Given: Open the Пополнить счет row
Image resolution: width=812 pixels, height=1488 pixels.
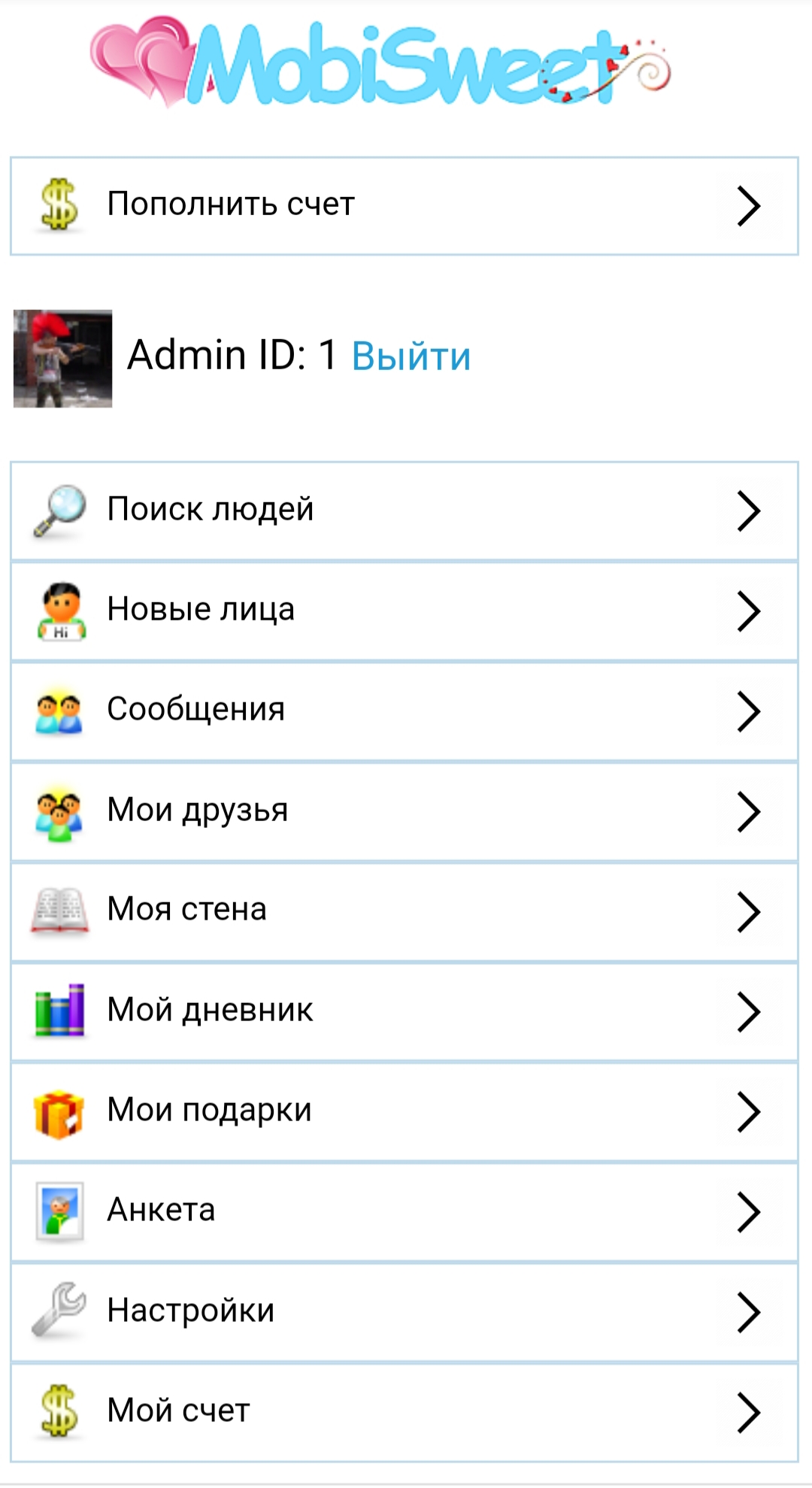Looking at the screenshot, I should click(404, 205).
